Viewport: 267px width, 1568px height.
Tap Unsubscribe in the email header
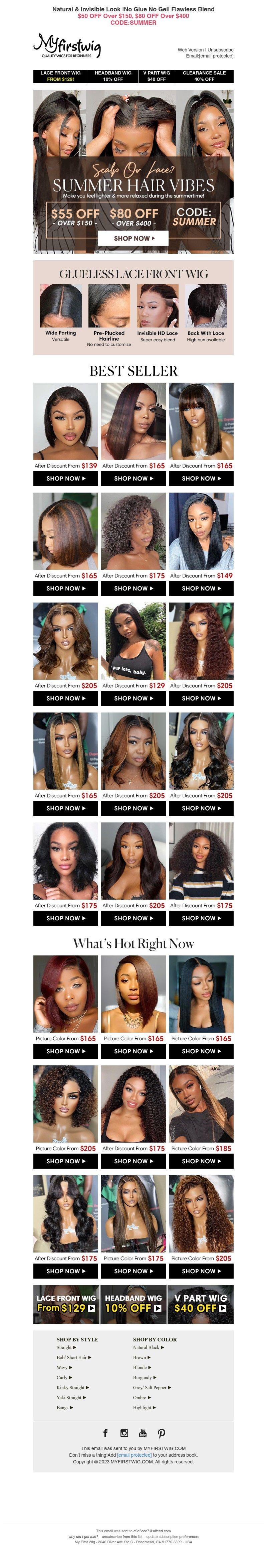coord(220,50)
